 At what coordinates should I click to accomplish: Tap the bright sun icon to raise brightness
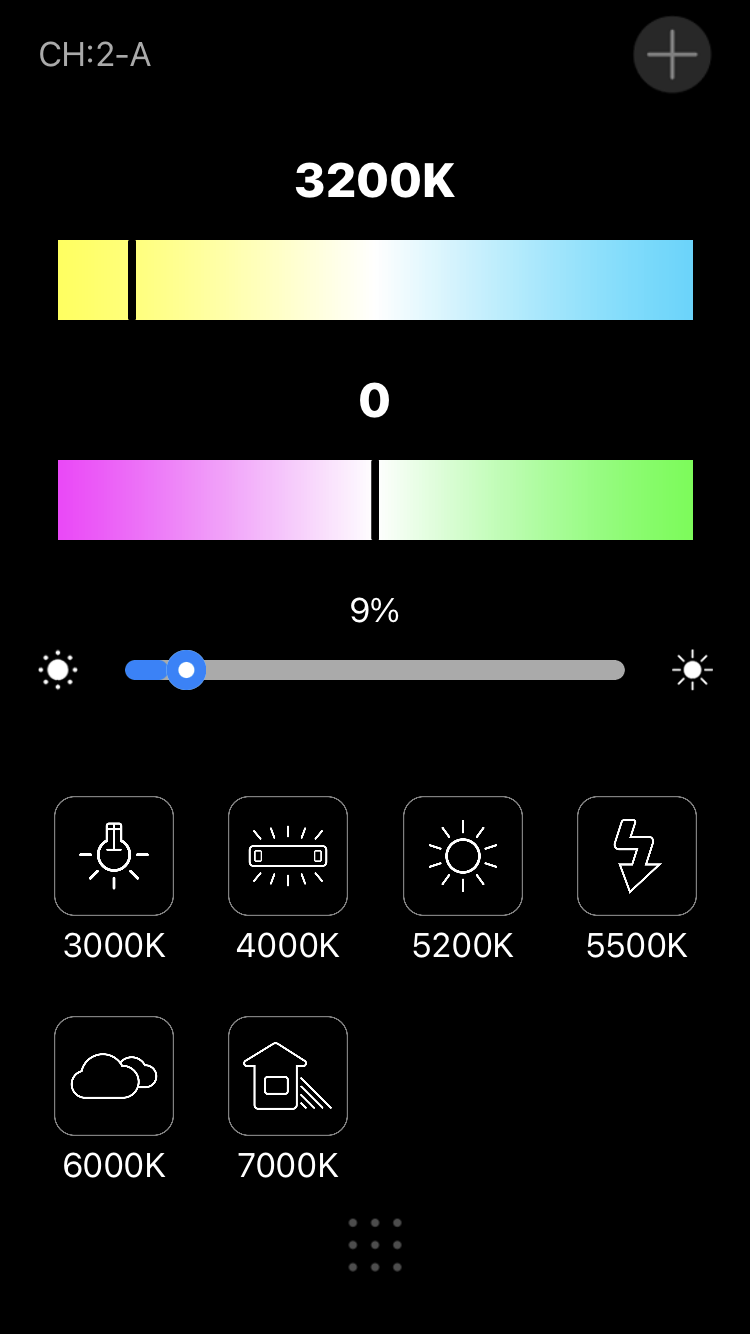click(692, 670)
